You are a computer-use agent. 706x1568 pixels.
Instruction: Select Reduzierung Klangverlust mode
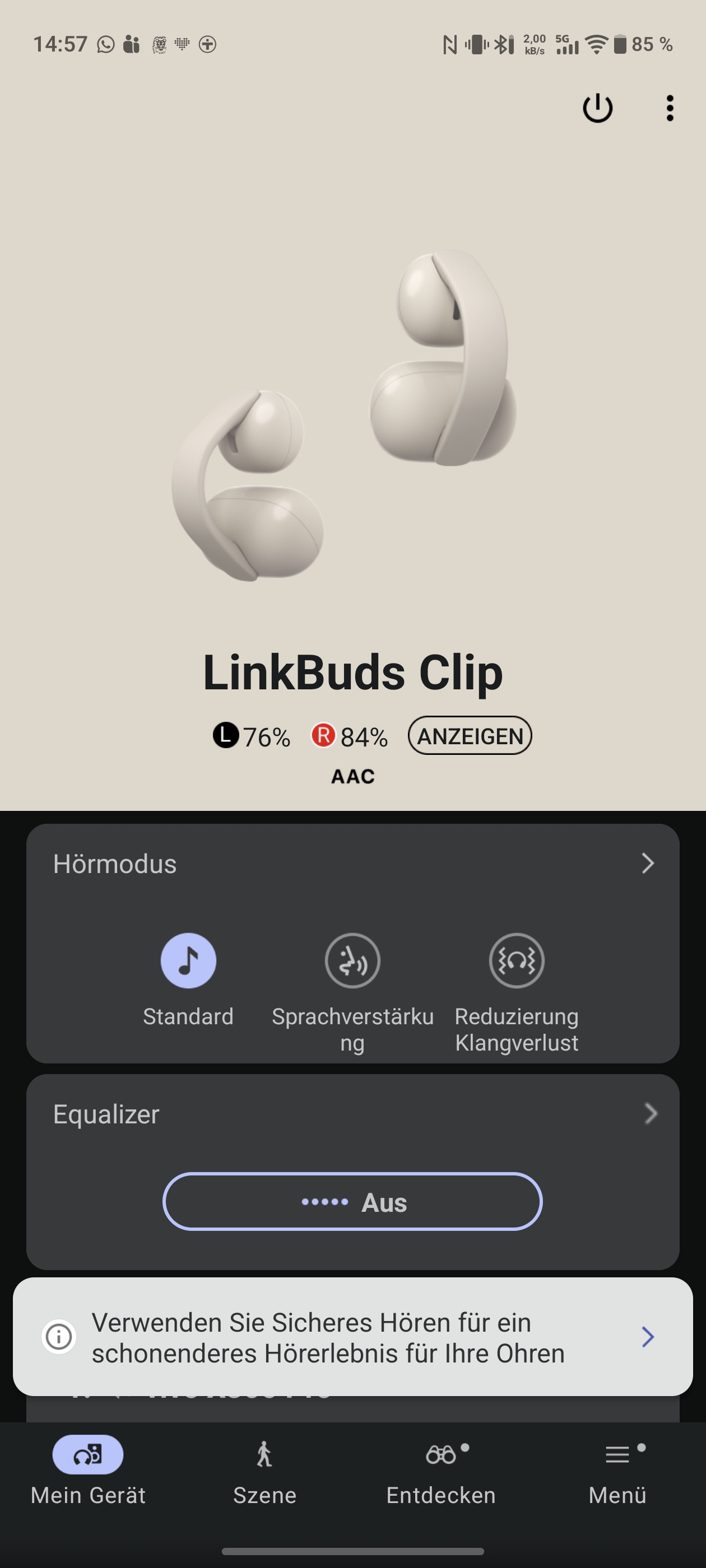(516, 960)
